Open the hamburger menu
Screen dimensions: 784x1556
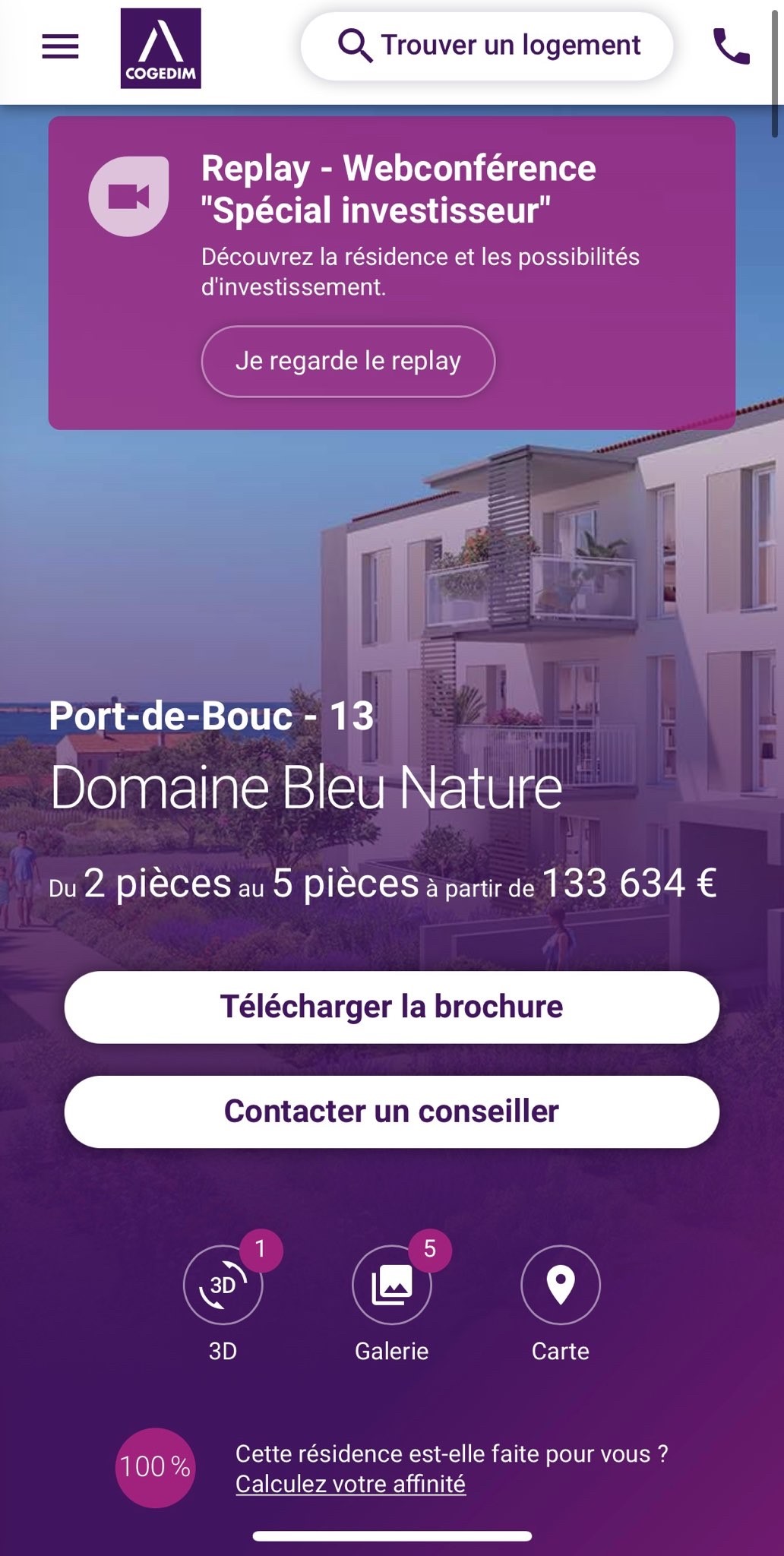(x=60, y=47)
